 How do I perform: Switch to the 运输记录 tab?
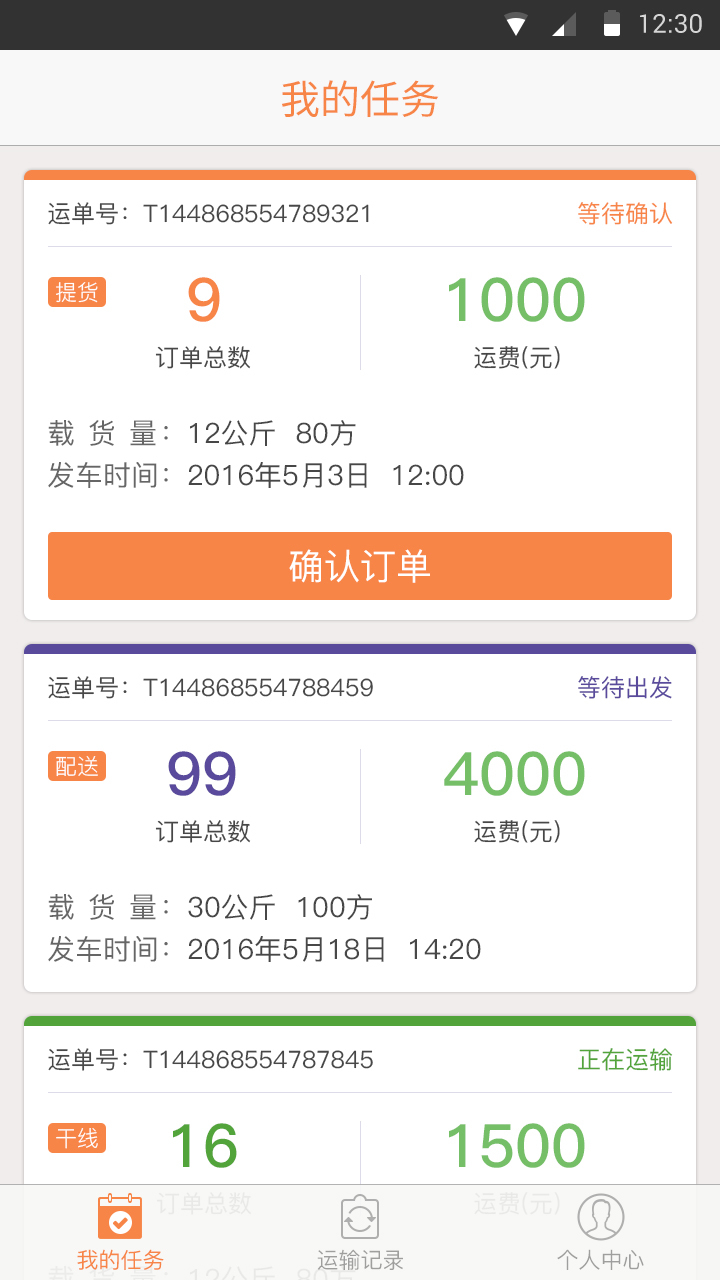click(x=360, y=1232)
